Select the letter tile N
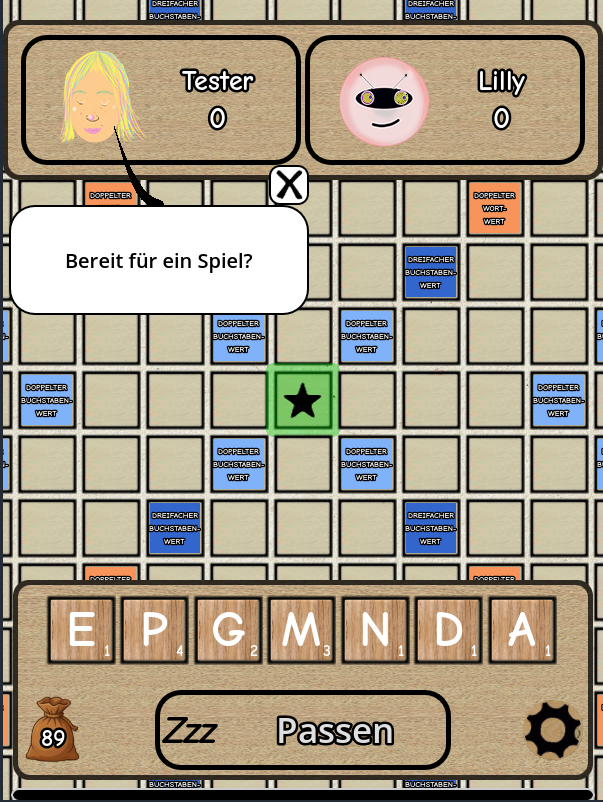 (x=376, y=630)
